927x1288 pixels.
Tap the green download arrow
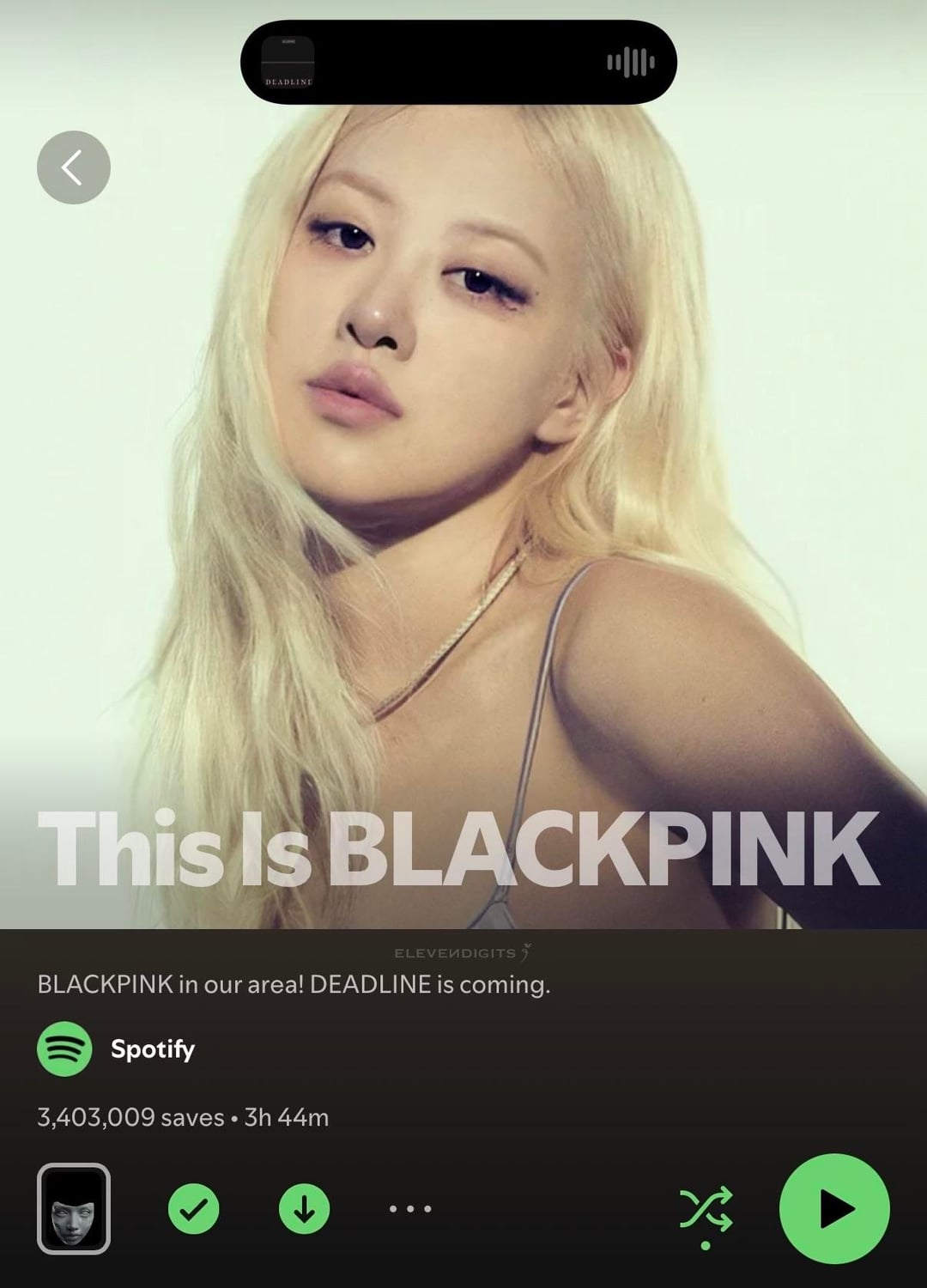click(x=304, y=1209)
